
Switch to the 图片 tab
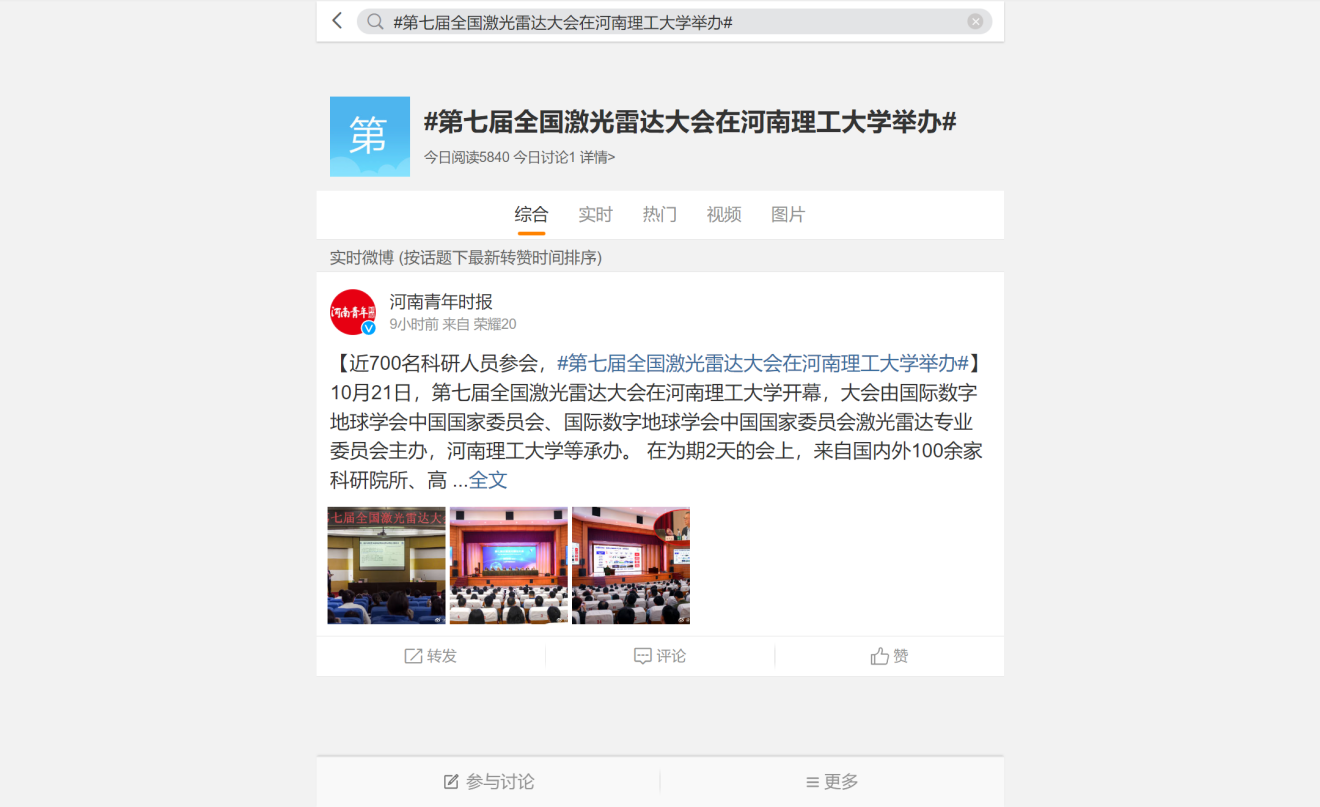[788, 214]
